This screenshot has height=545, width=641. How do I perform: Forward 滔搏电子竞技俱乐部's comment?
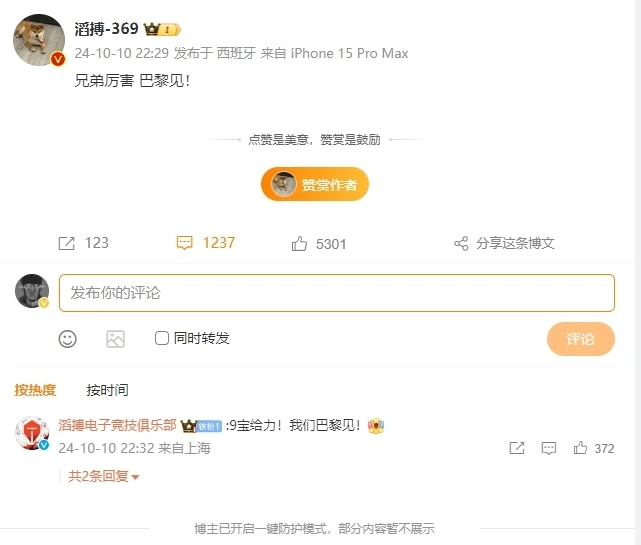point(516,449)
